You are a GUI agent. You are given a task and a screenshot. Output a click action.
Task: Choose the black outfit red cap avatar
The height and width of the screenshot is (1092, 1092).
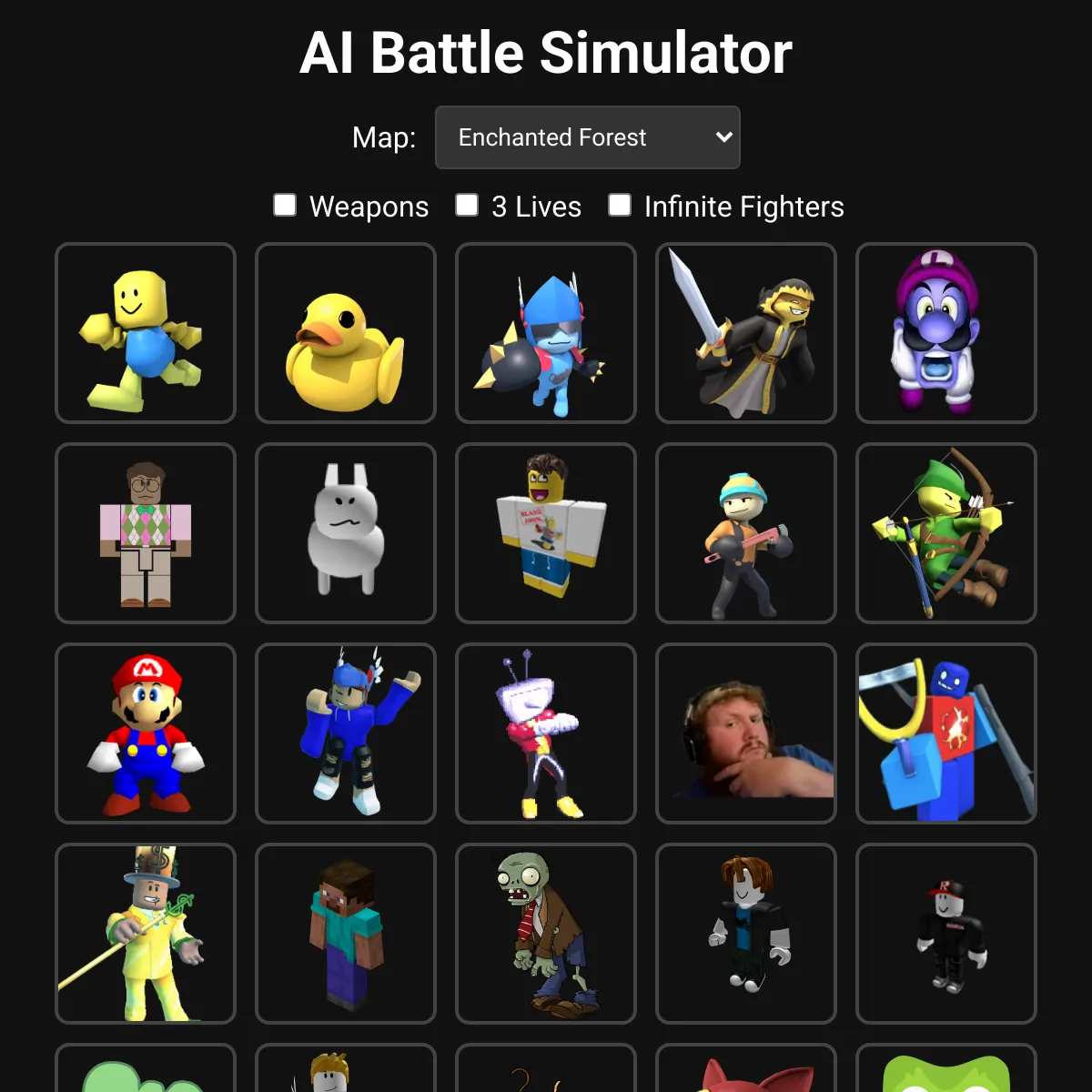point(946,934)
